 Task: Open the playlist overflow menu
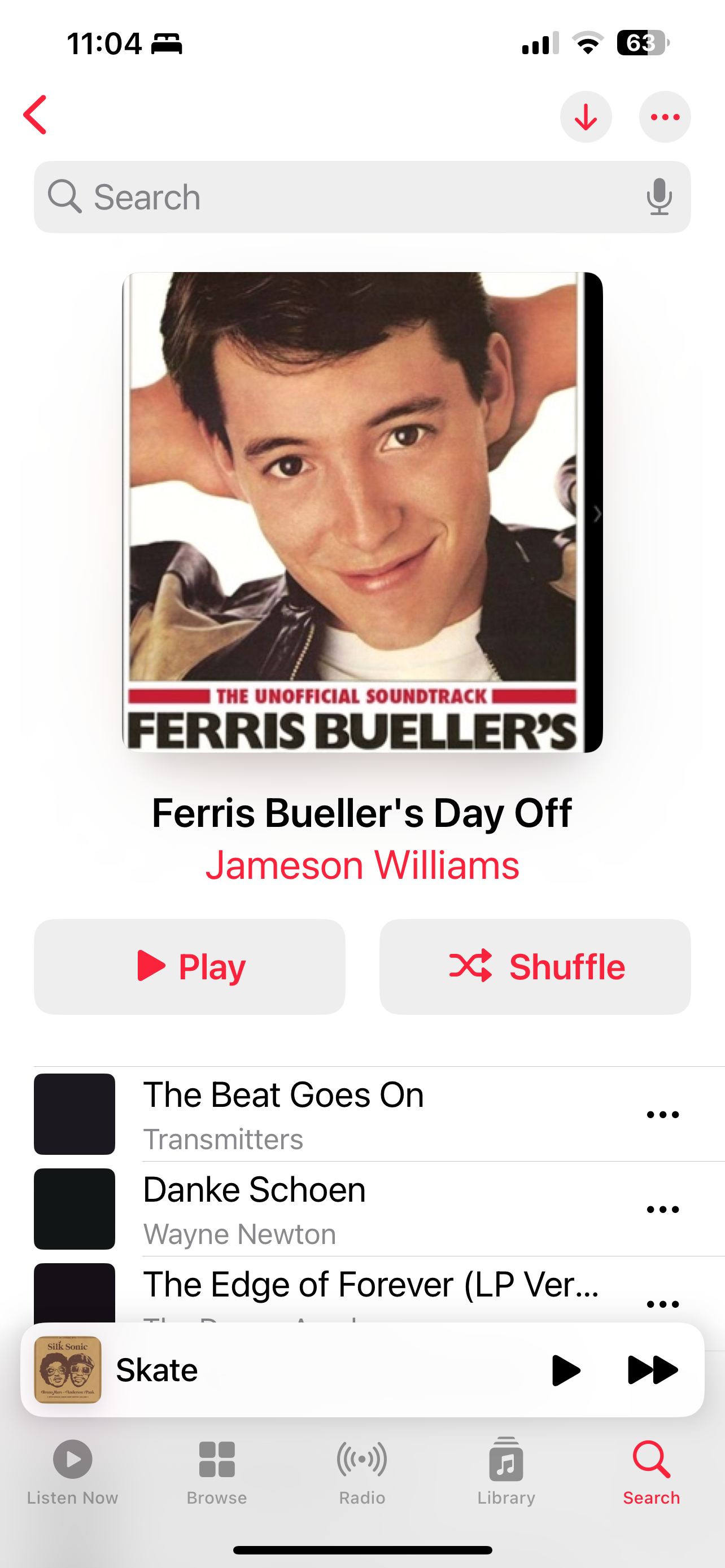coord(665,117)
